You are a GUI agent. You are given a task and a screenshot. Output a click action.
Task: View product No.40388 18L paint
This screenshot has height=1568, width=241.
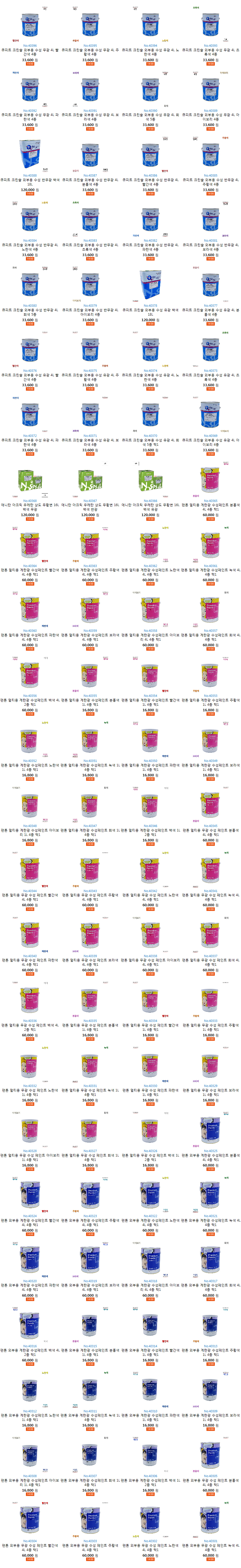[30, 155]
